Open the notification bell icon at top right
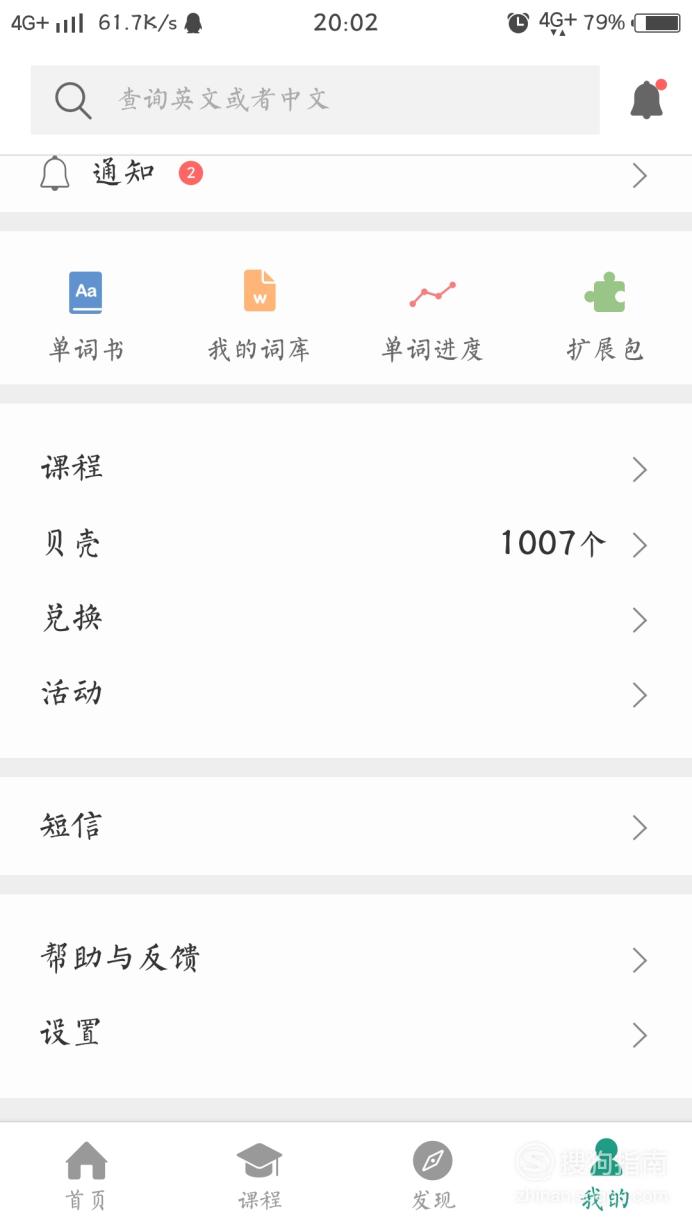This screenshot has width=692, height=1230. (647, 100)
